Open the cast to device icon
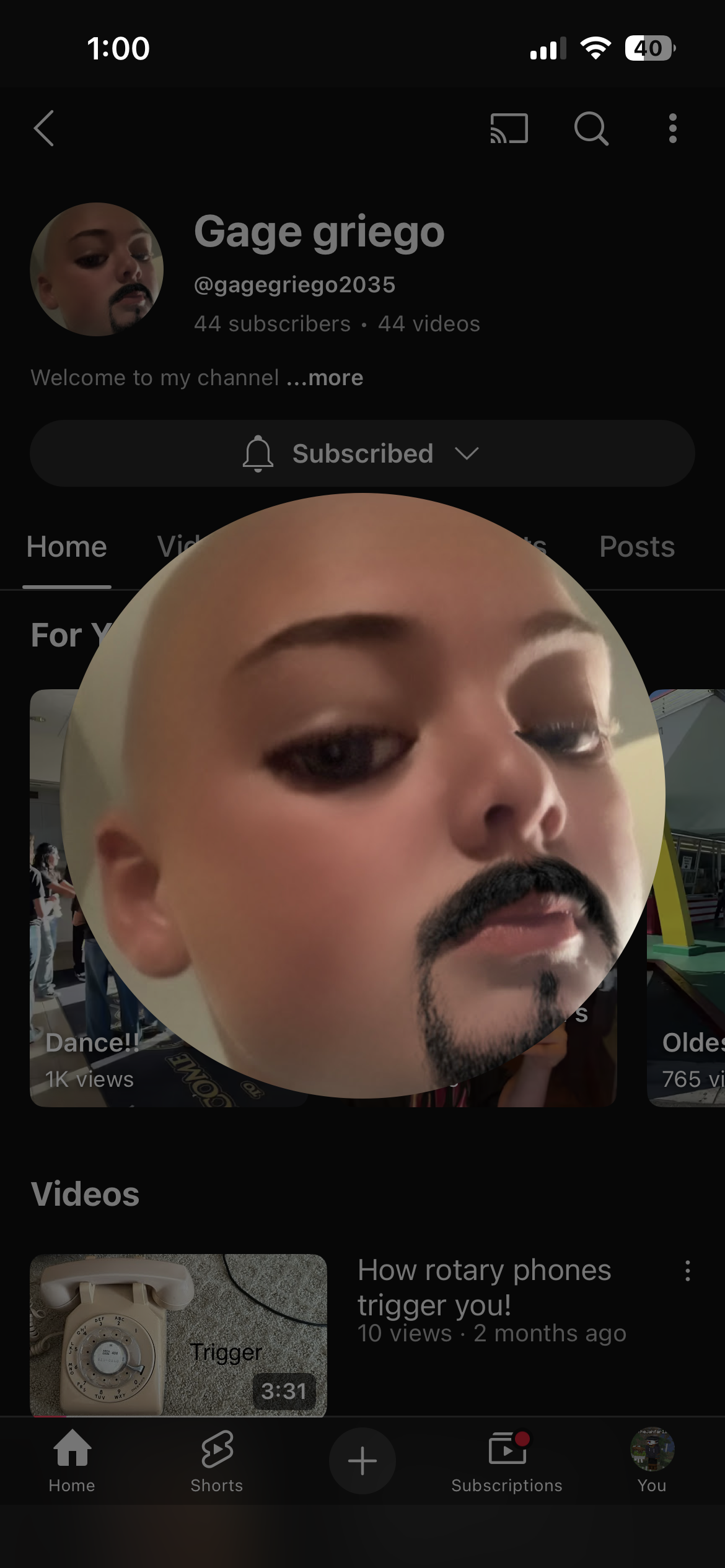The height and width of the screenshot is (1568, 725). (x=509, y=128)
